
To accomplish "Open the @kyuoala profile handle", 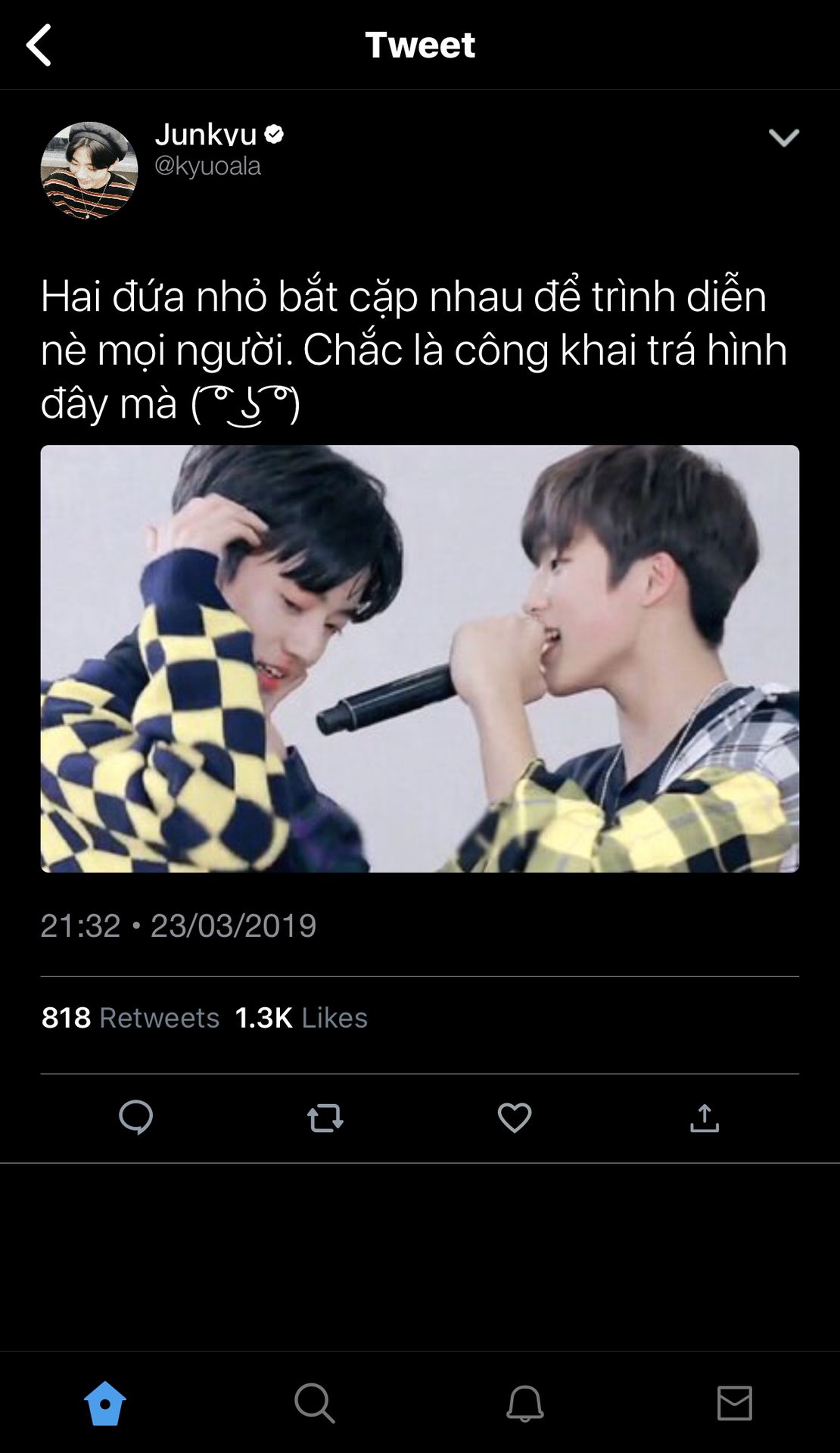I will pos(207,166).
